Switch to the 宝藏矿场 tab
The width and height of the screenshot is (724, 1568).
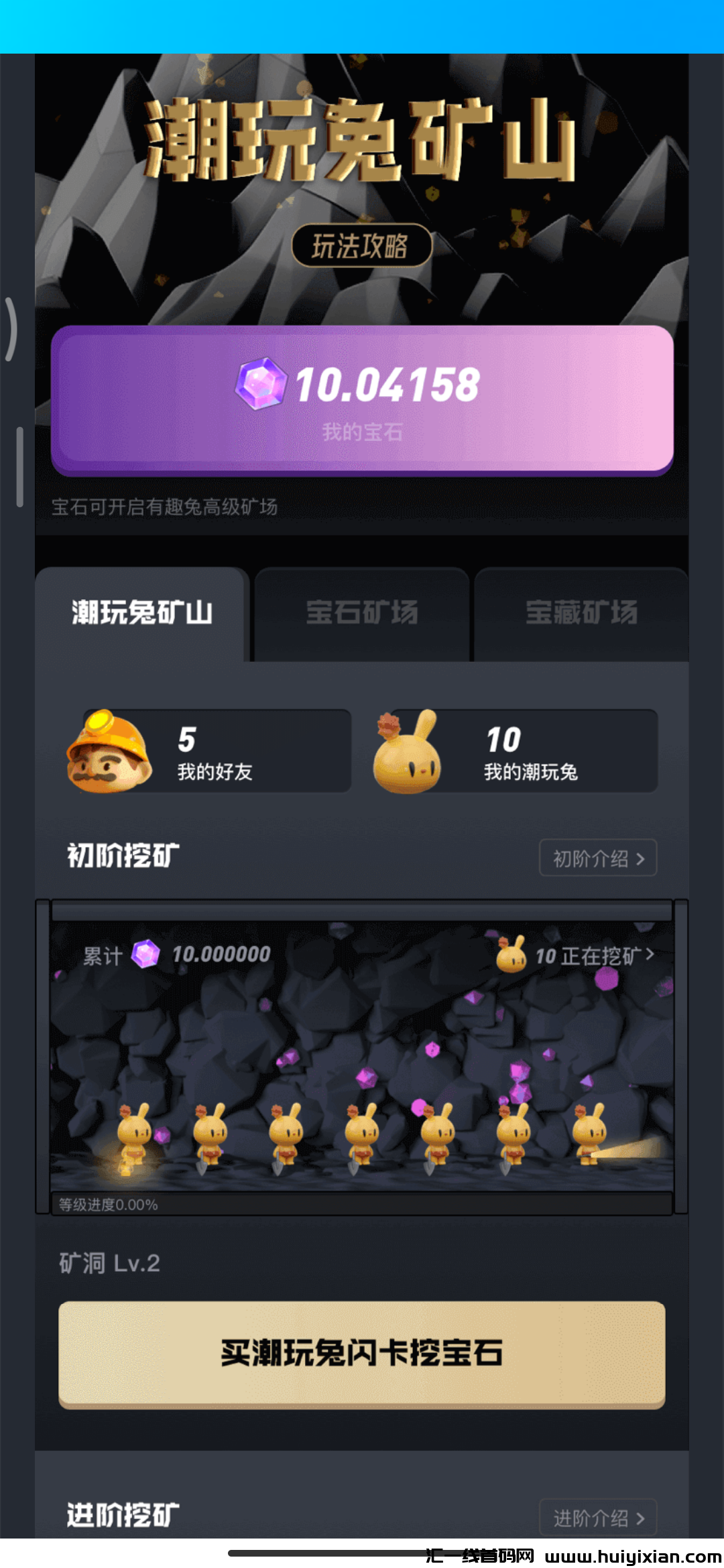581,613
